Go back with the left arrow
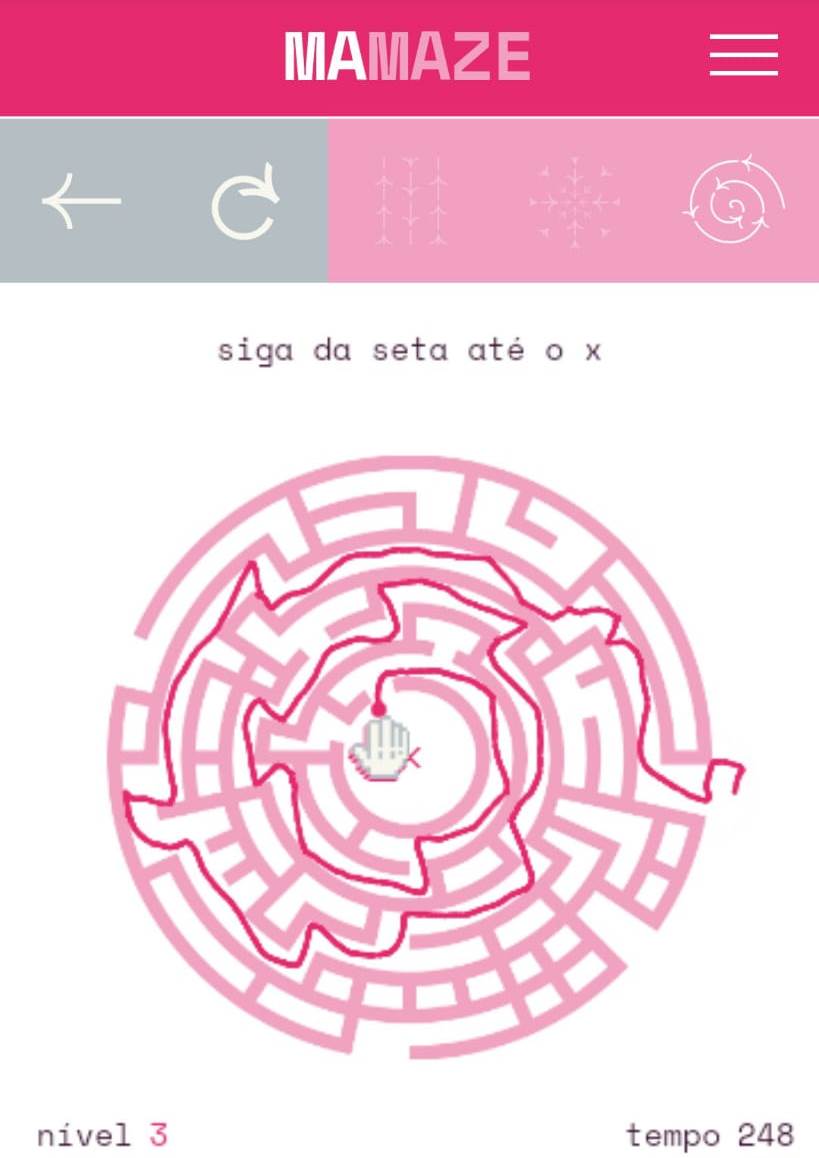This screenshot has width=819, height=1158. (82, 200)
